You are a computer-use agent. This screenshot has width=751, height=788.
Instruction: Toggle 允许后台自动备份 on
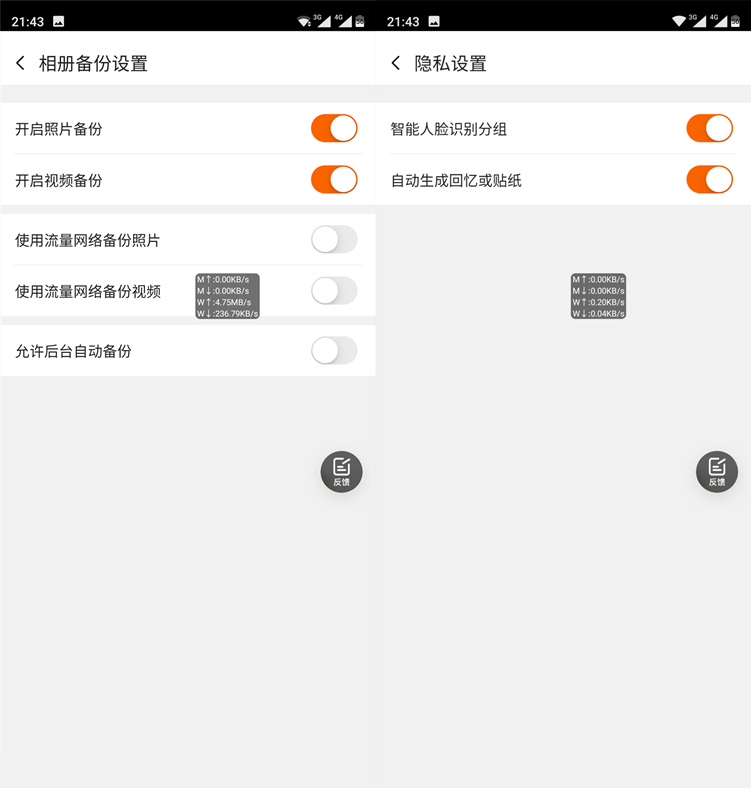pos(334,351)
